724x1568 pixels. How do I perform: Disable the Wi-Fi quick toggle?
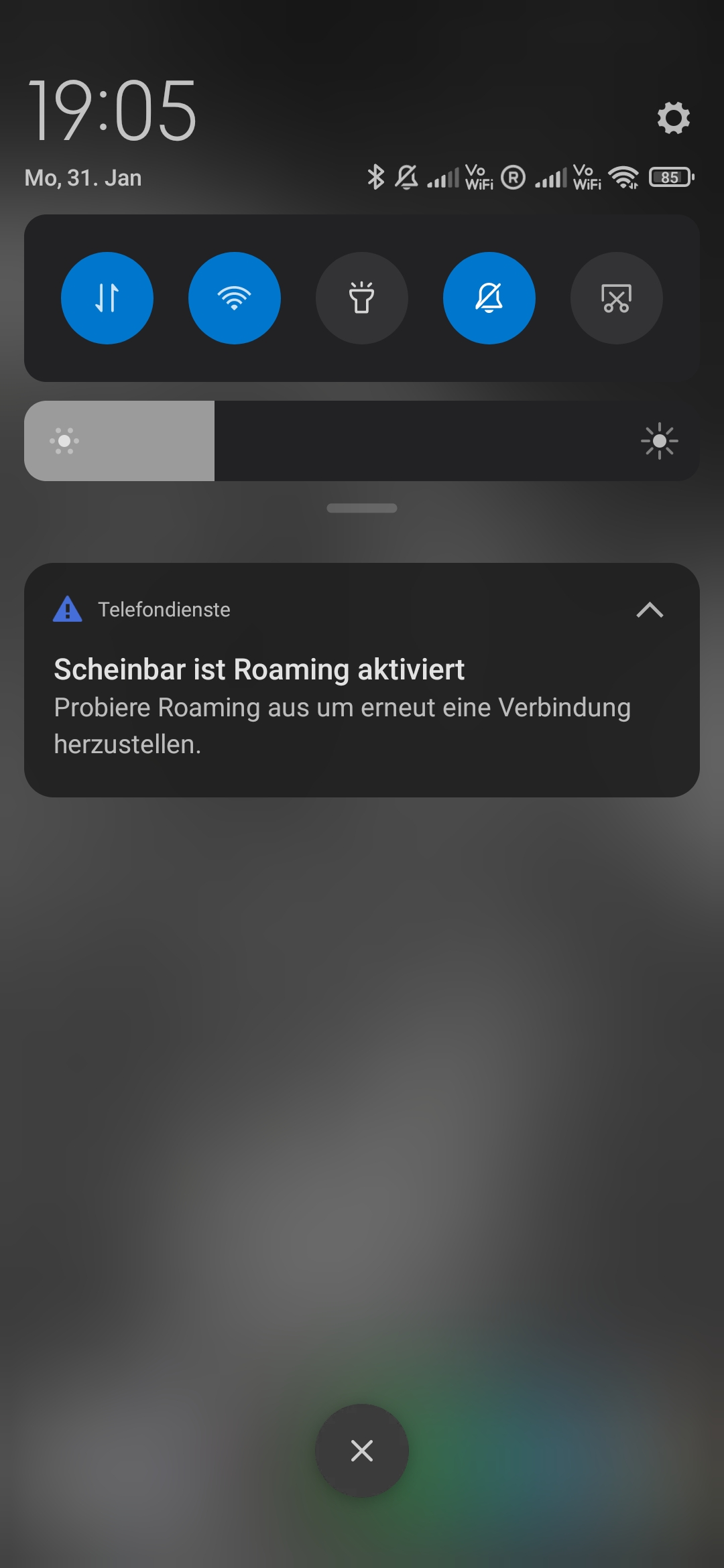click(x=235, y=298)
